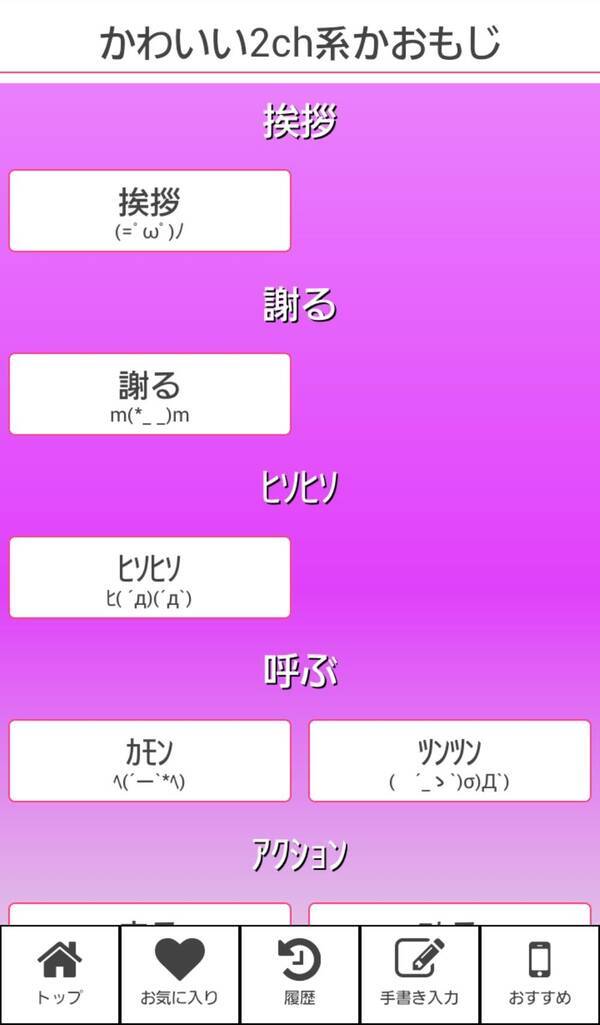The height and width of the screenshot is (1025, 600).
Task: Select the 謝る apology kaomoji button
Action: pos(150,394)
